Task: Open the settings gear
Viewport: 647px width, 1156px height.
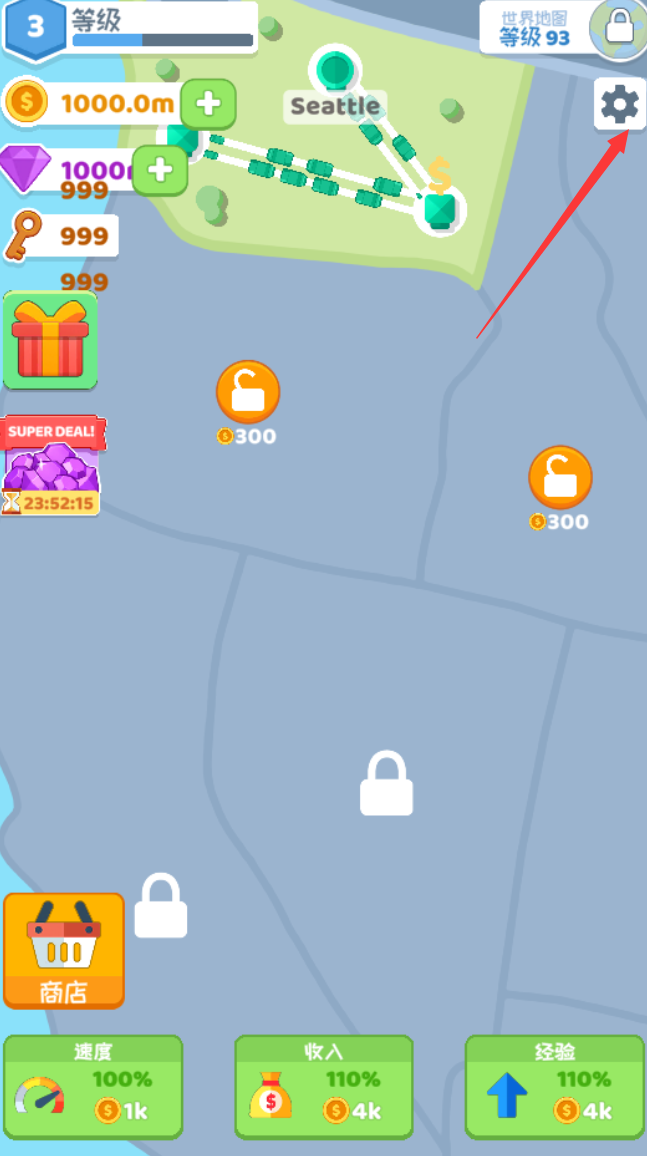Action: [x=619, y=105]
